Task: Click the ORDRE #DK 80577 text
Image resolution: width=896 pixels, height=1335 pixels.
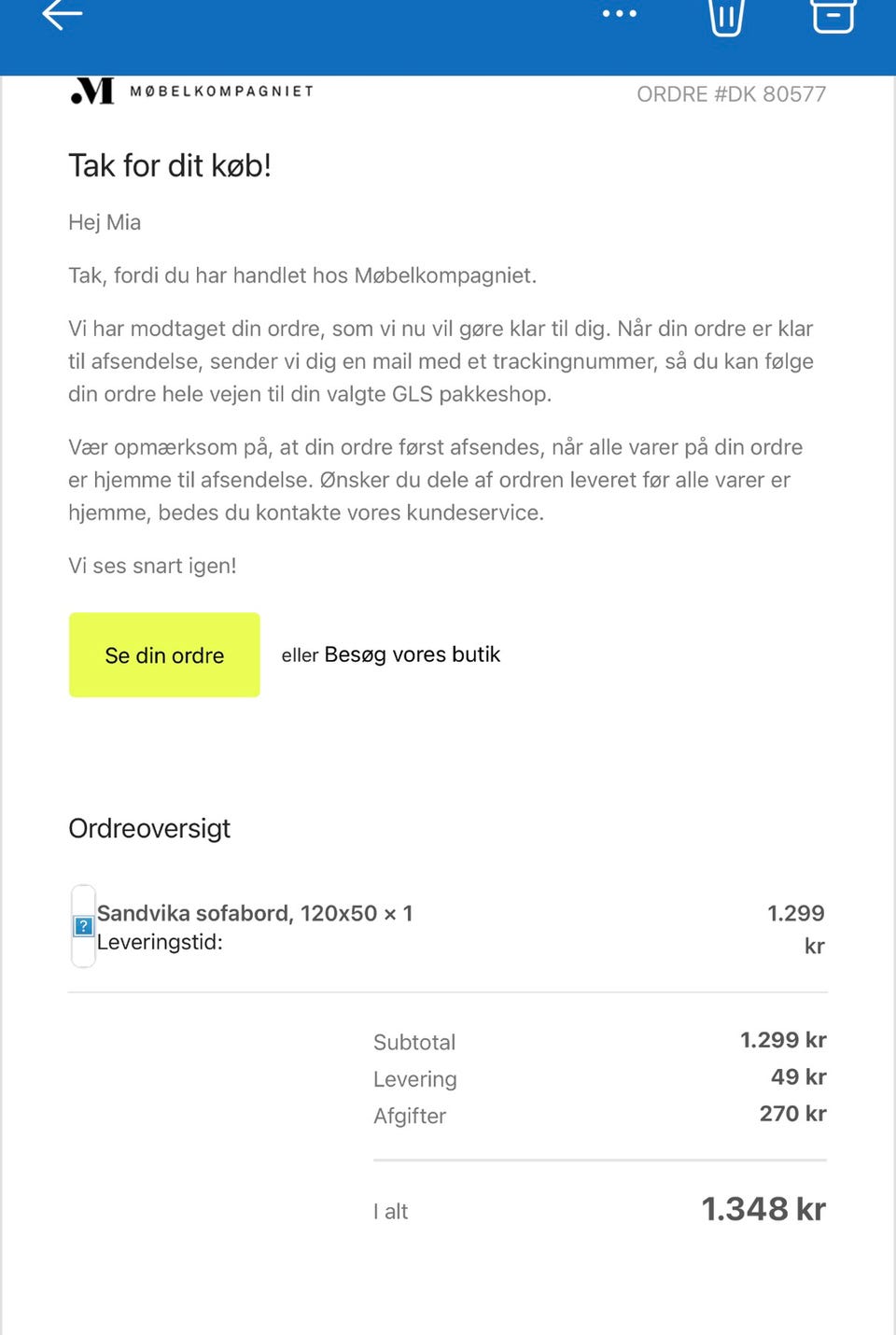Action: point(732,93)
